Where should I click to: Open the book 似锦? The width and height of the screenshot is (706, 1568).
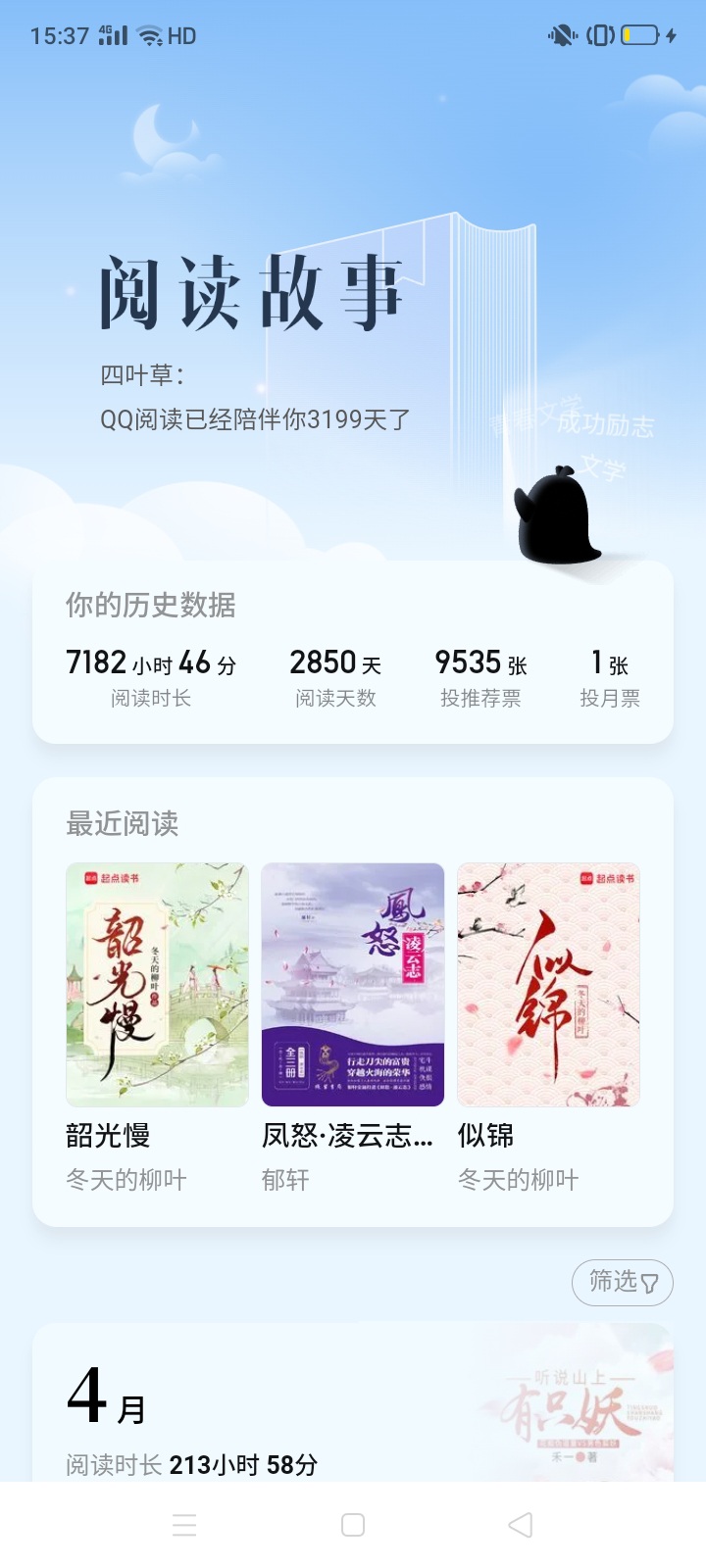(549, 985)
